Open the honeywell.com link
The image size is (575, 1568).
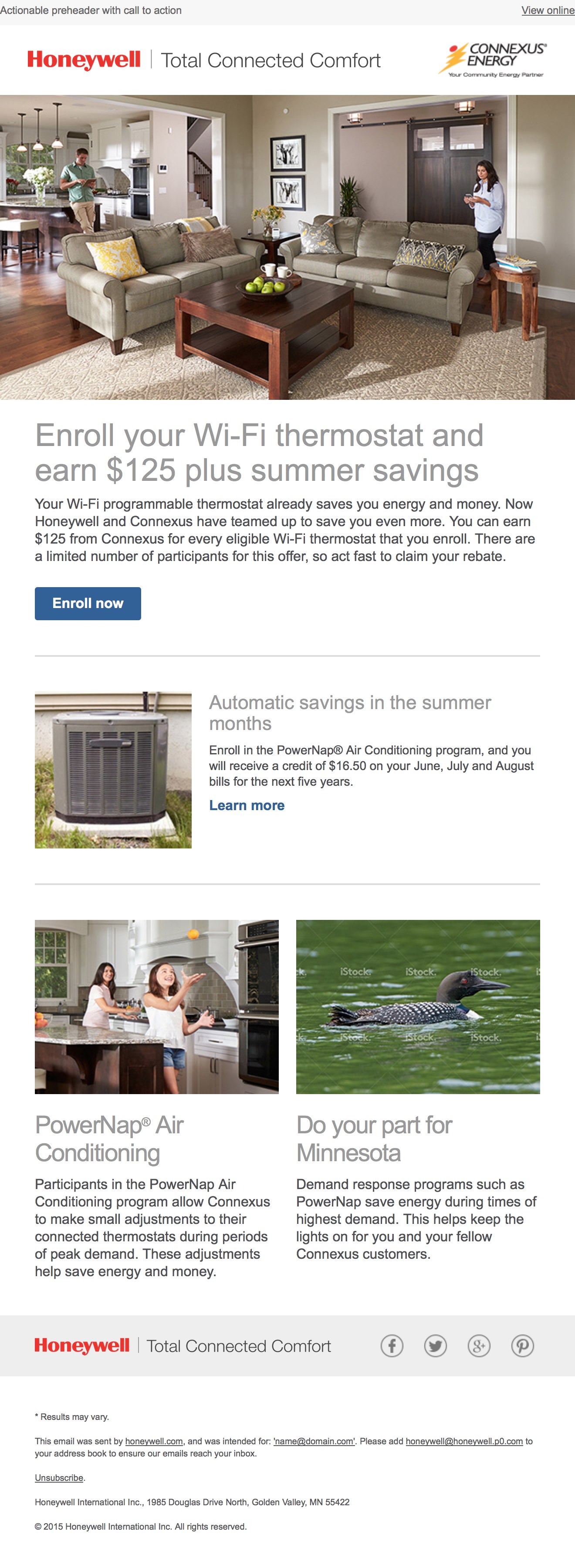(154, 1441)
